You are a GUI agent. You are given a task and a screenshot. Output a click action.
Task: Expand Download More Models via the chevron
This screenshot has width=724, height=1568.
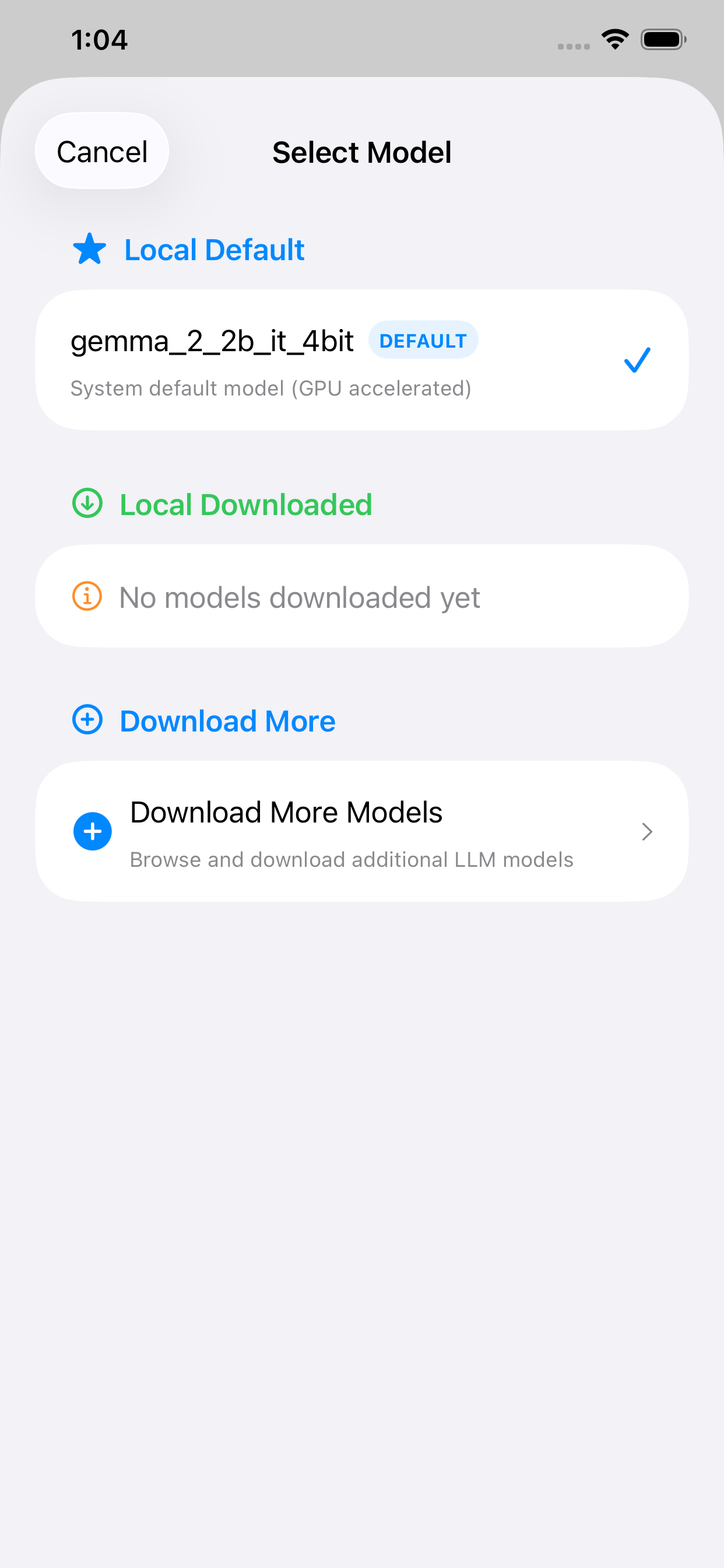[x=646, y=831]
